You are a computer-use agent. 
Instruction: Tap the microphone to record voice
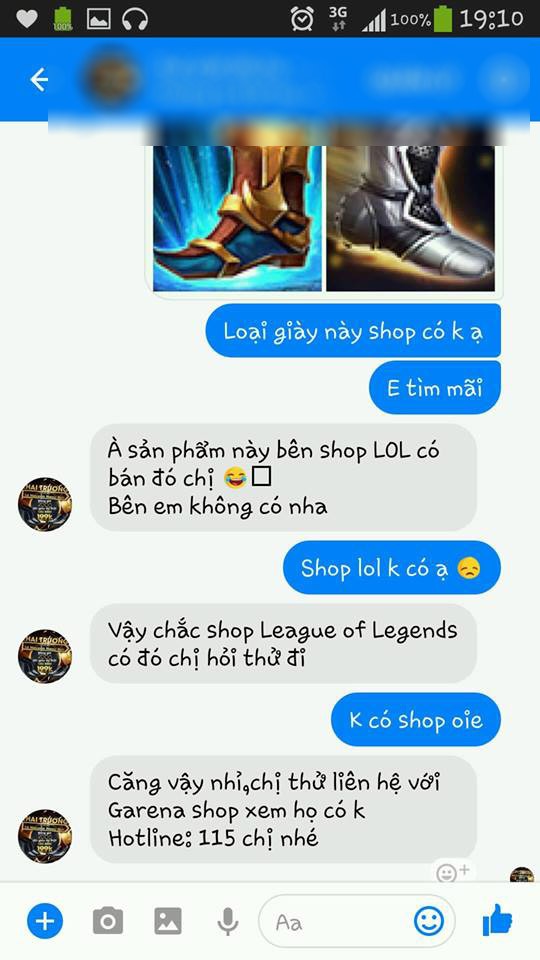228,921
